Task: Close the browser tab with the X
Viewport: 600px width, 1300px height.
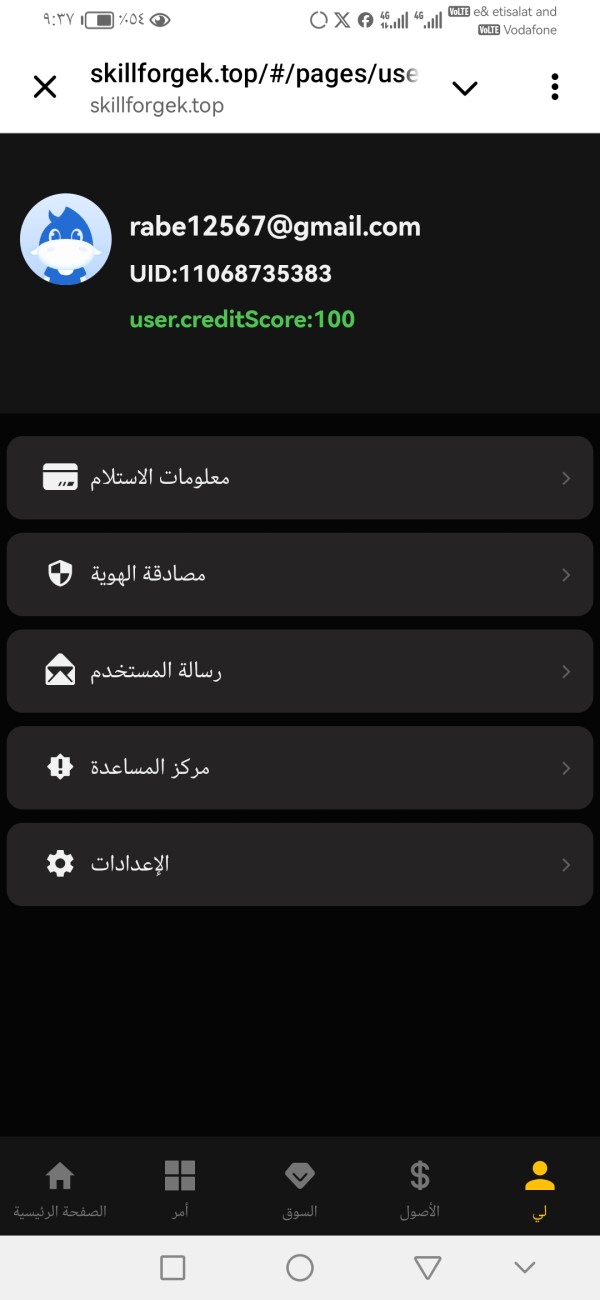Action: coord(45,87)
